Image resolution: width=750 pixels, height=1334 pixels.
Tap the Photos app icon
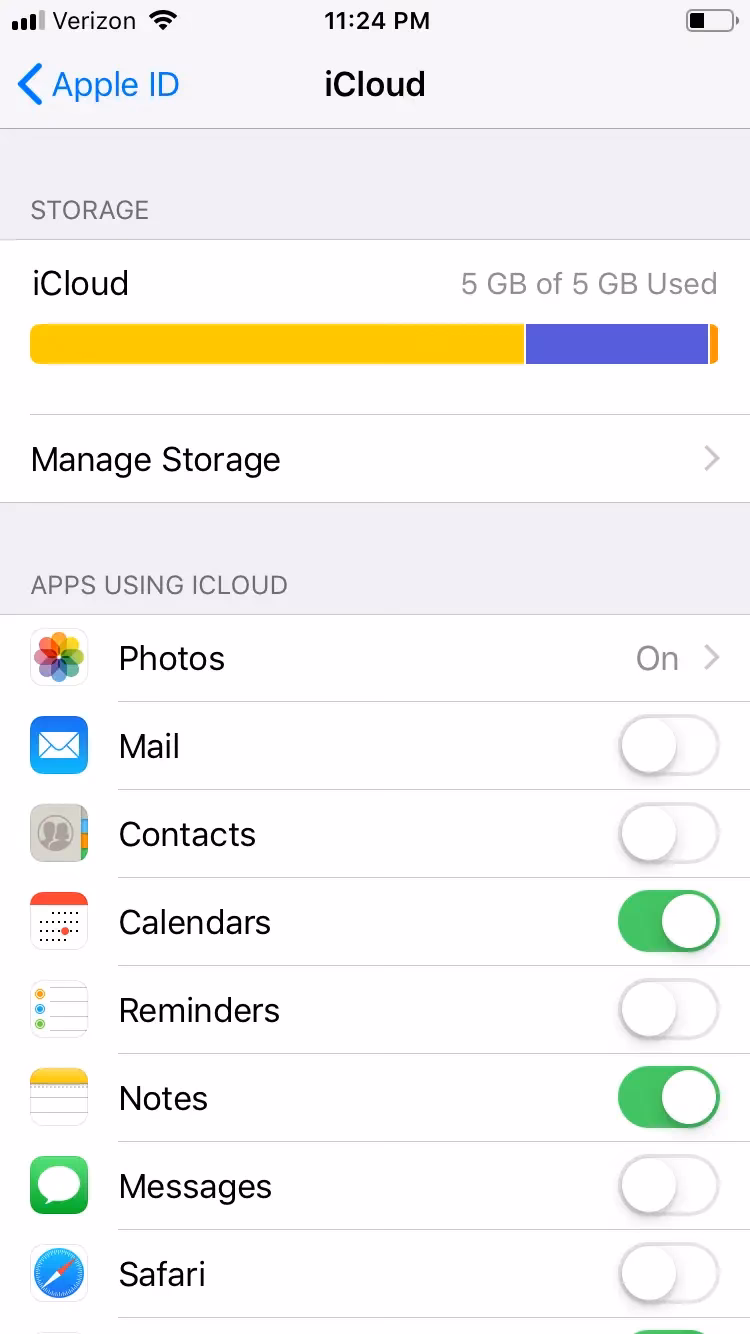pos(58,657)
